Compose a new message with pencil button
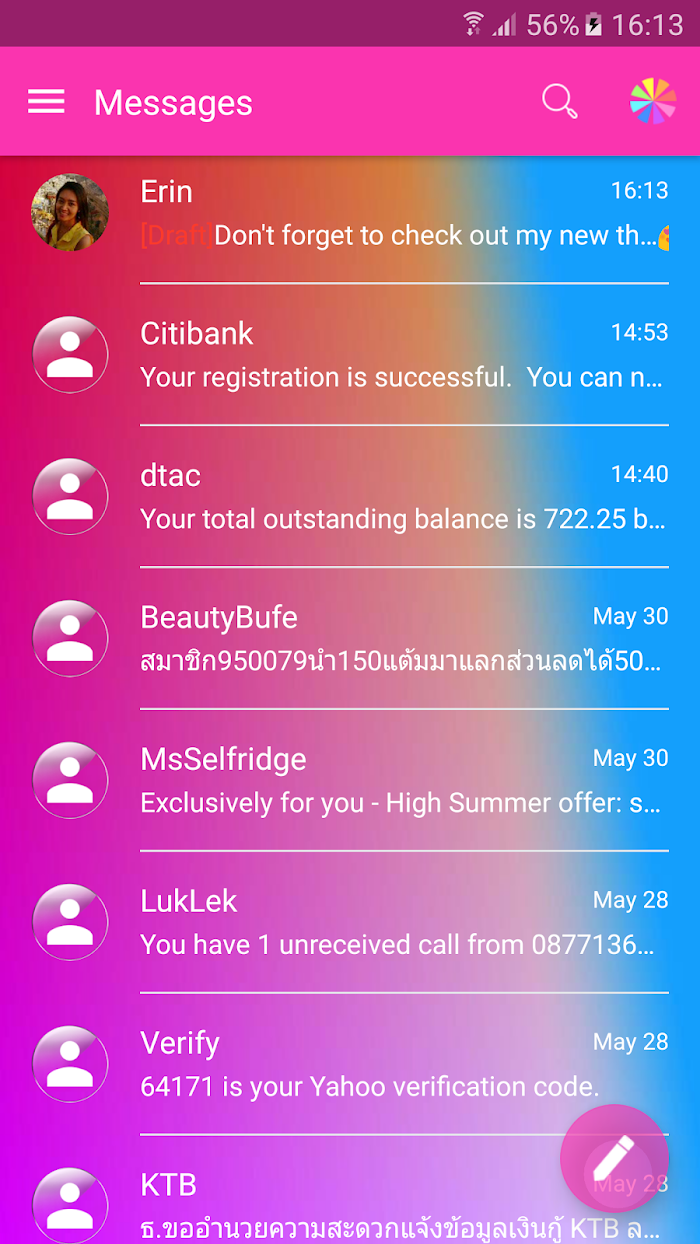 (614, 1158)
